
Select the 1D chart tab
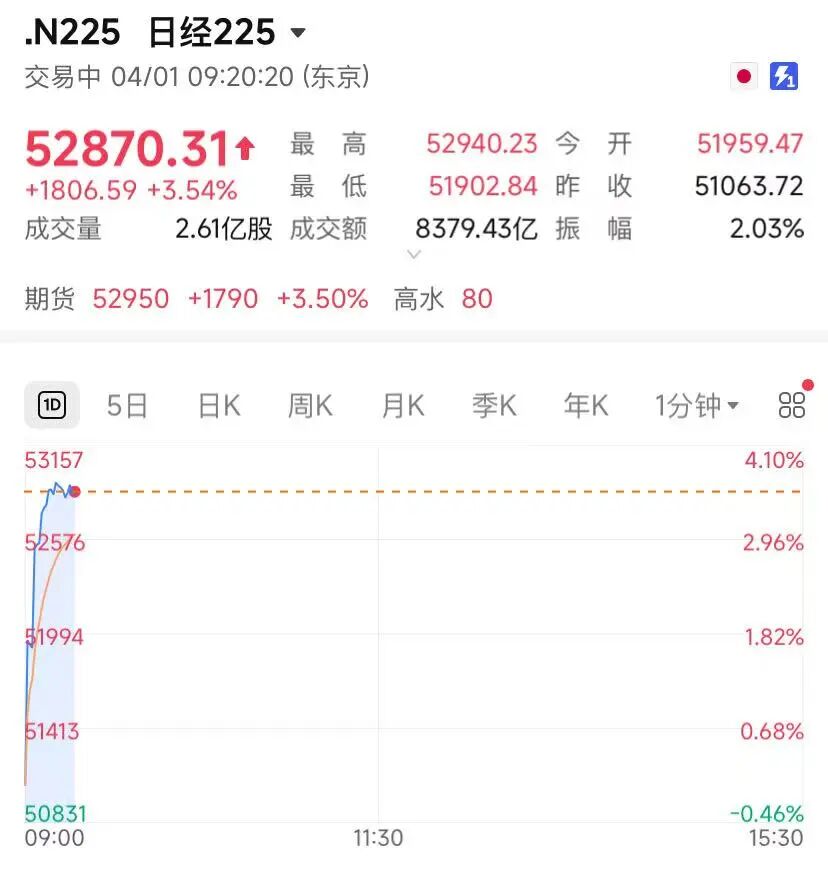(x=52, y=405)
